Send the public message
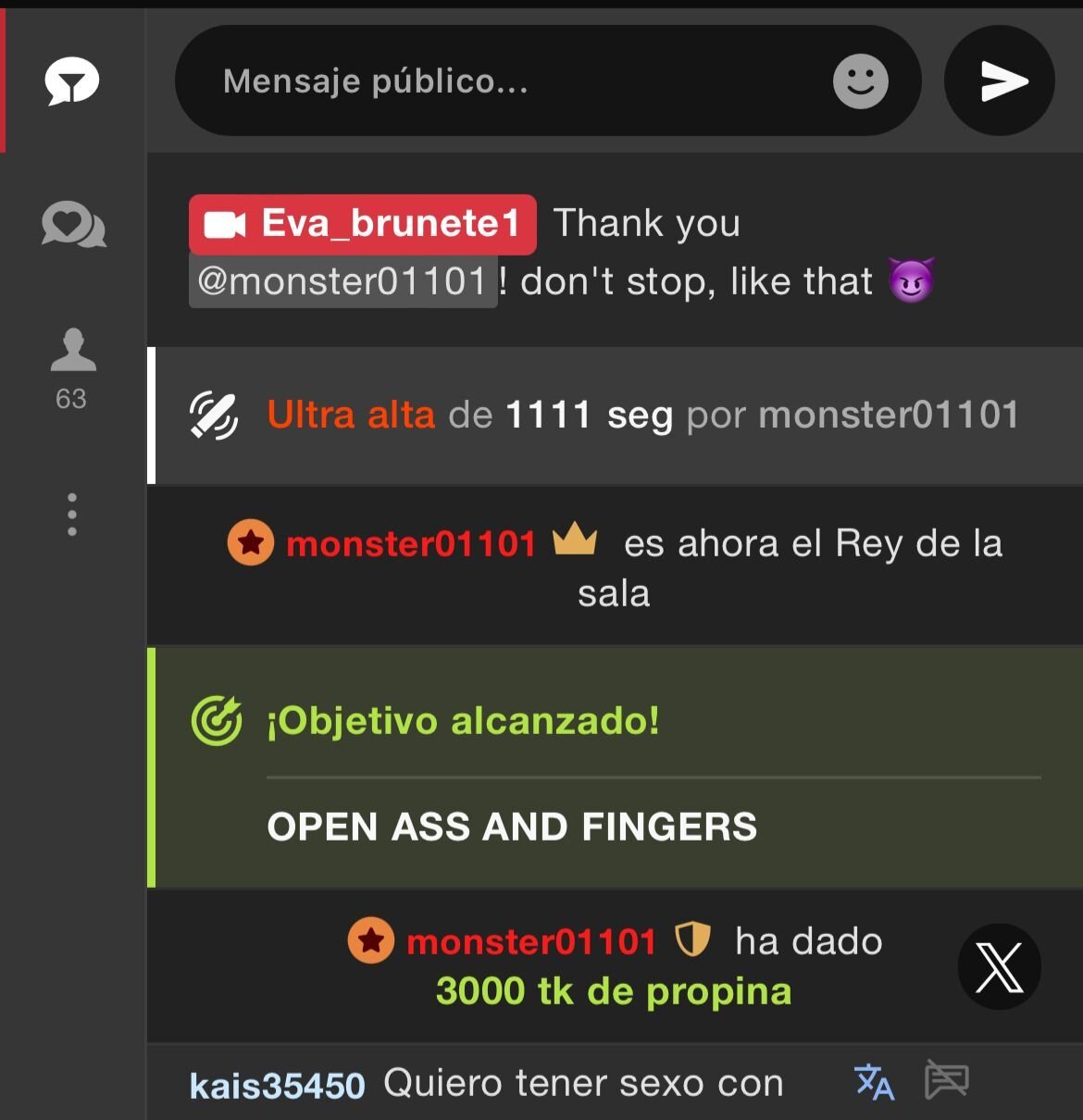The height and width of the screenshot is (1120, 1083). coord(1000,81)
